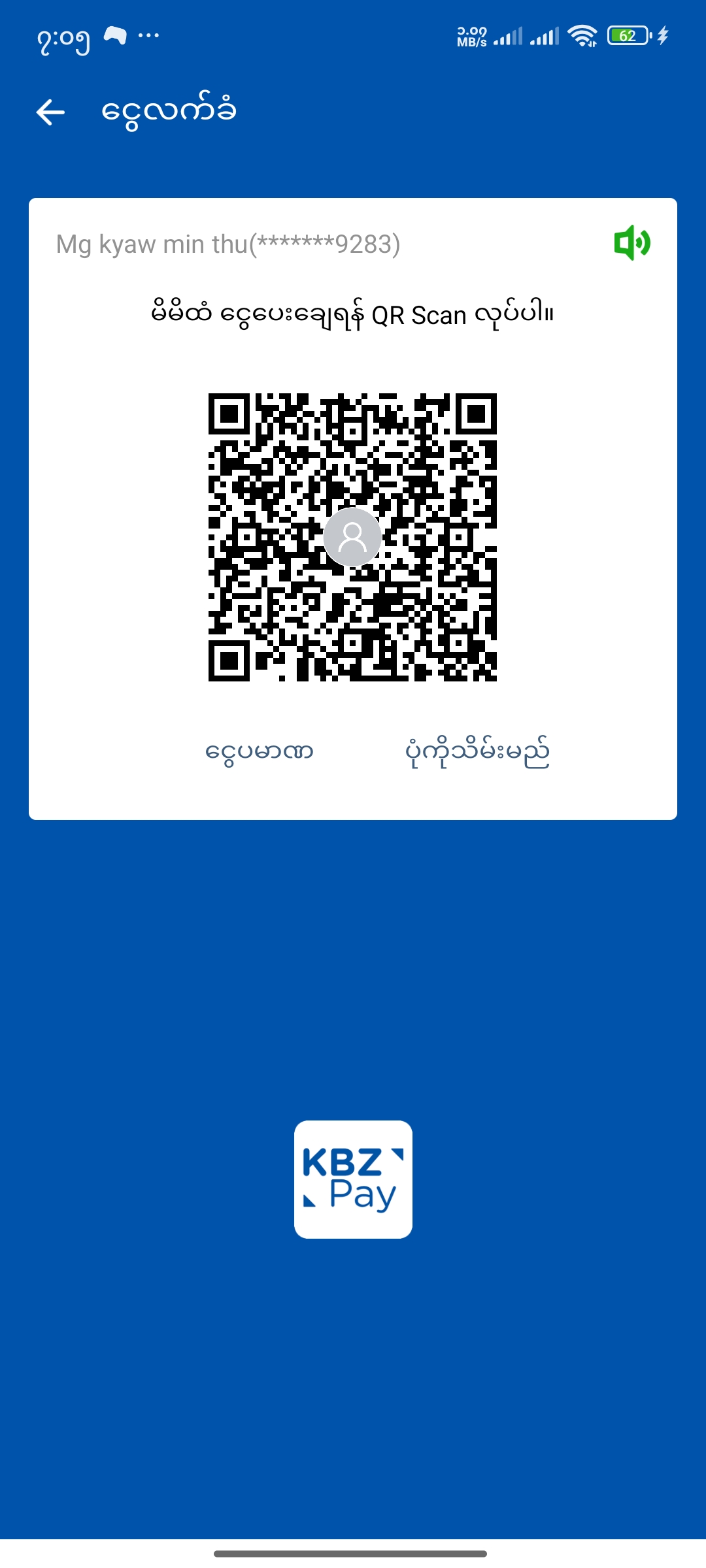Tap ပုံကိုသိမ်းမည် to save the image
The height and width of the screenshot is (1568, 706).
[x=477, y=753]
